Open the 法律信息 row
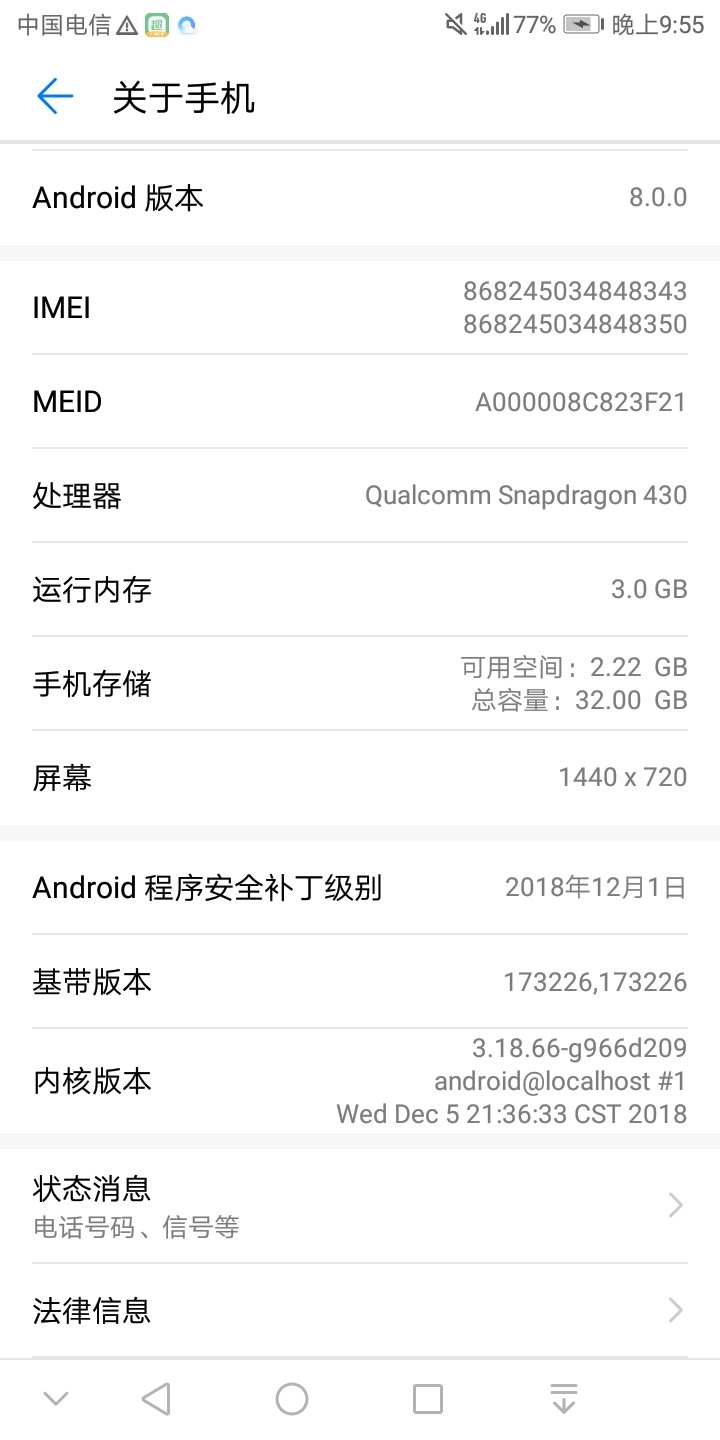Screen dimensions: 720x1440 [360, 1310]
